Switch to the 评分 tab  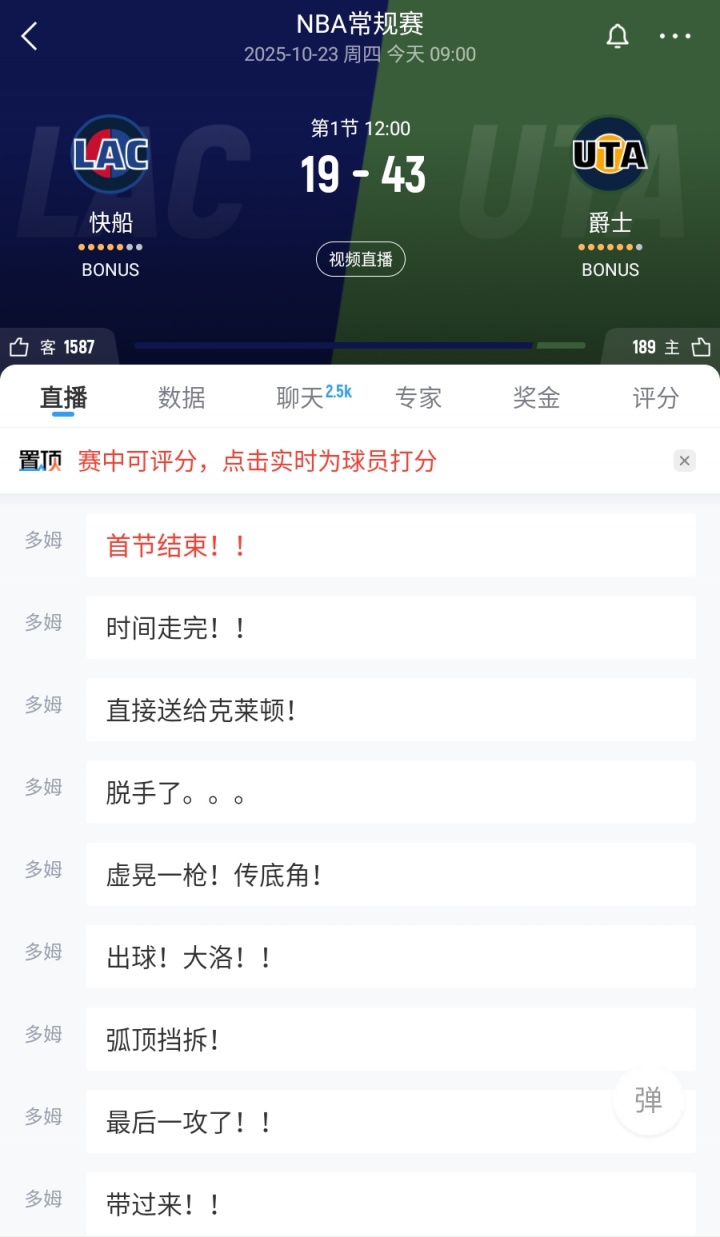656,398
